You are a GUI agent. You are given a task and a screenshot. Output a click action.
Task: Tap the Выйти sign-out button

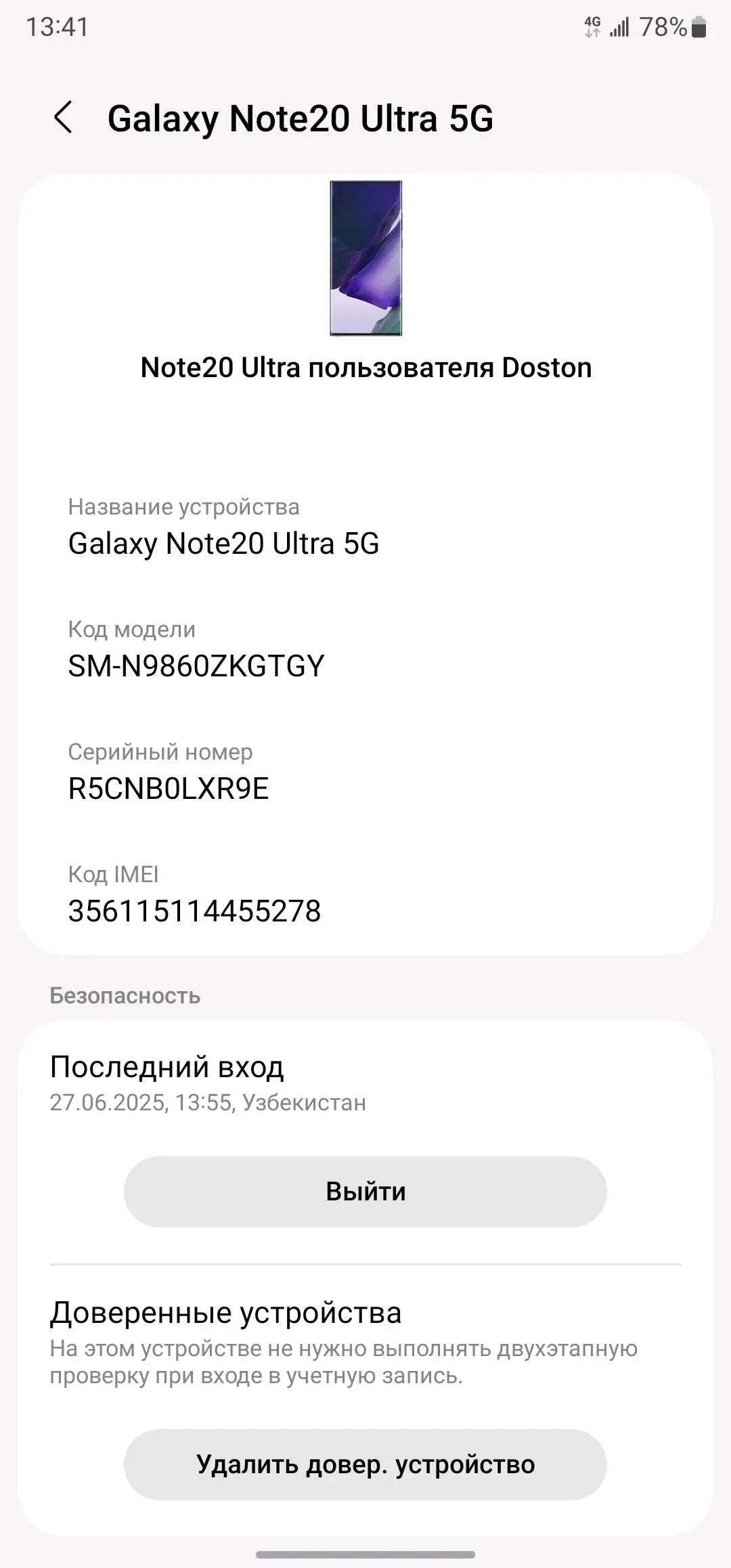365,1192
